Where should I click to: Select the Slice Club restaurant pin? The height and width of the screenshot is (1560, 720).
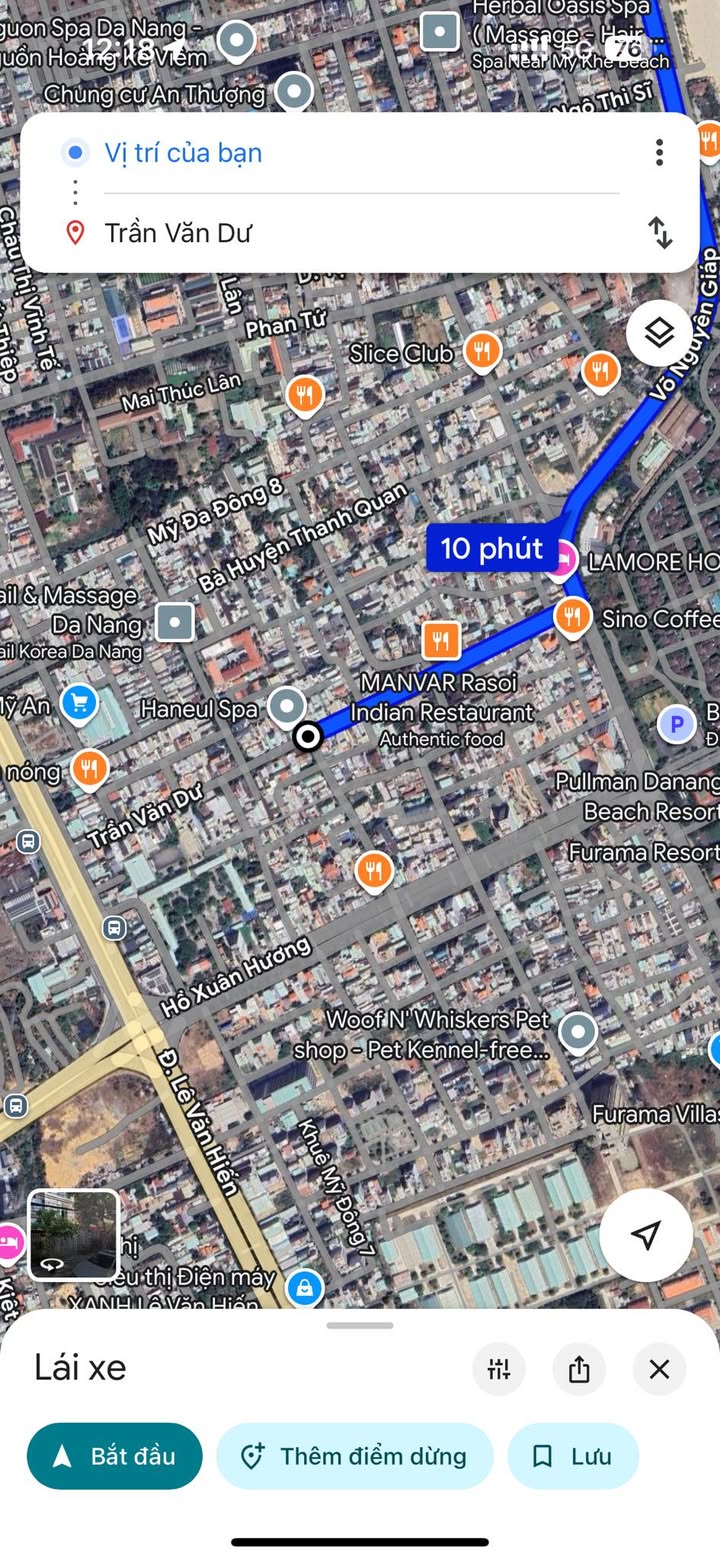point(482,351)
